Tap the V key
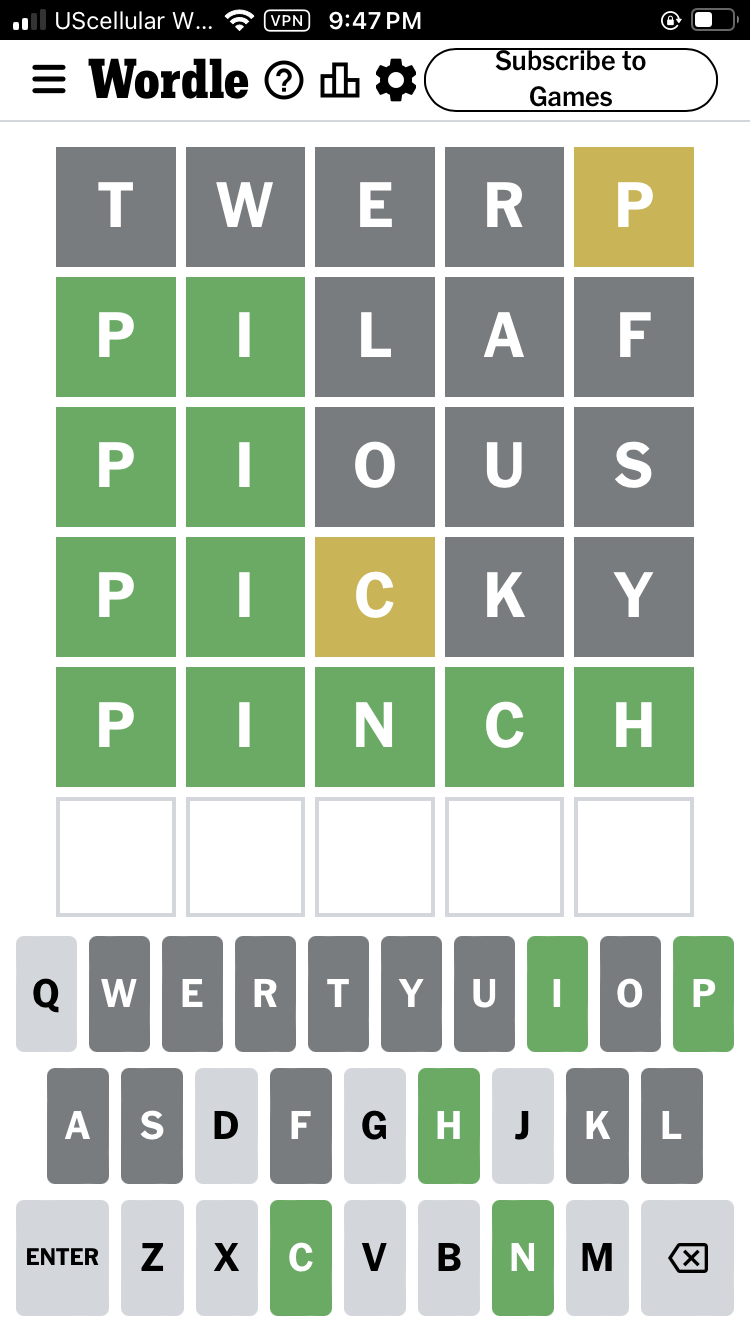This screenshot has width=750, height=1334. coord(375,1258)
